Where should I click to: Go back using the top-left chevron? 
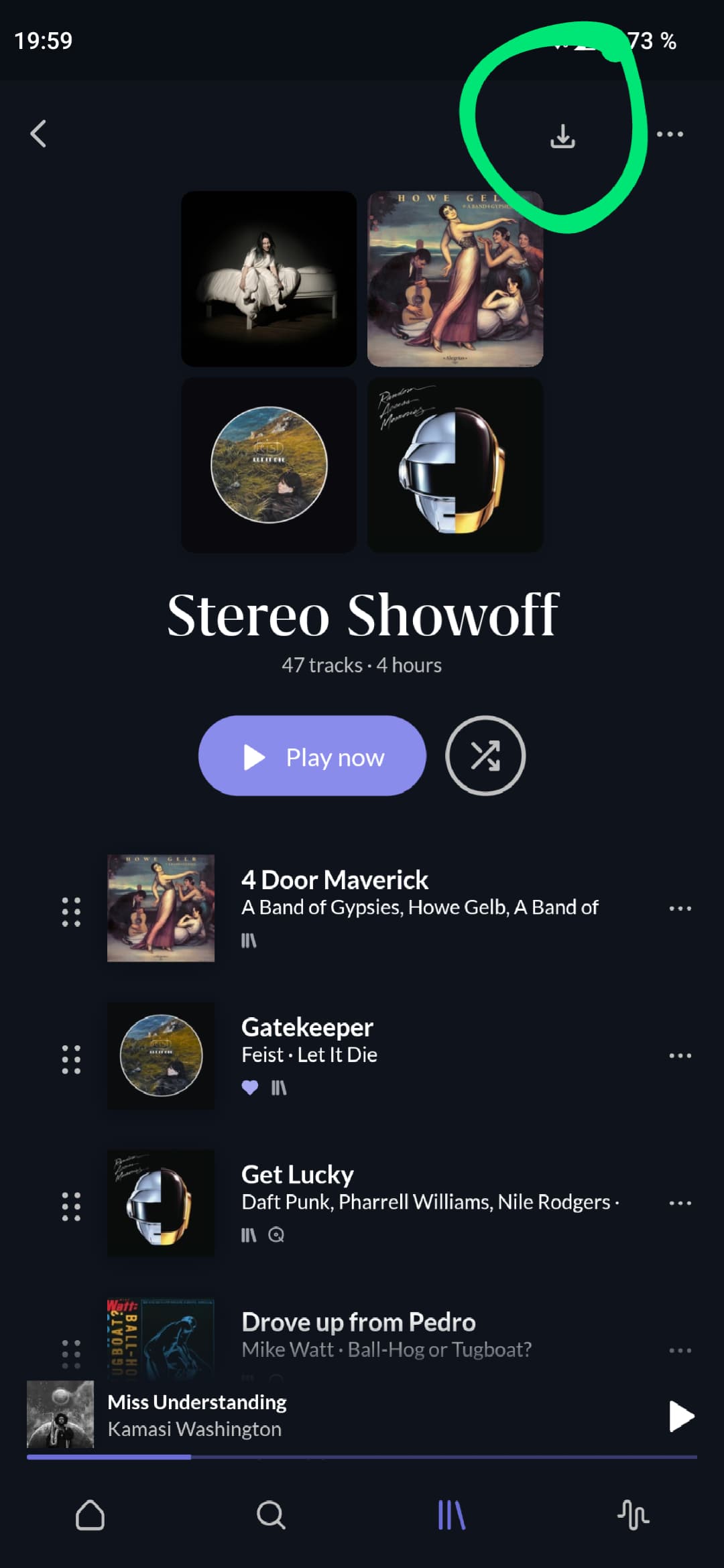point(38,134)
